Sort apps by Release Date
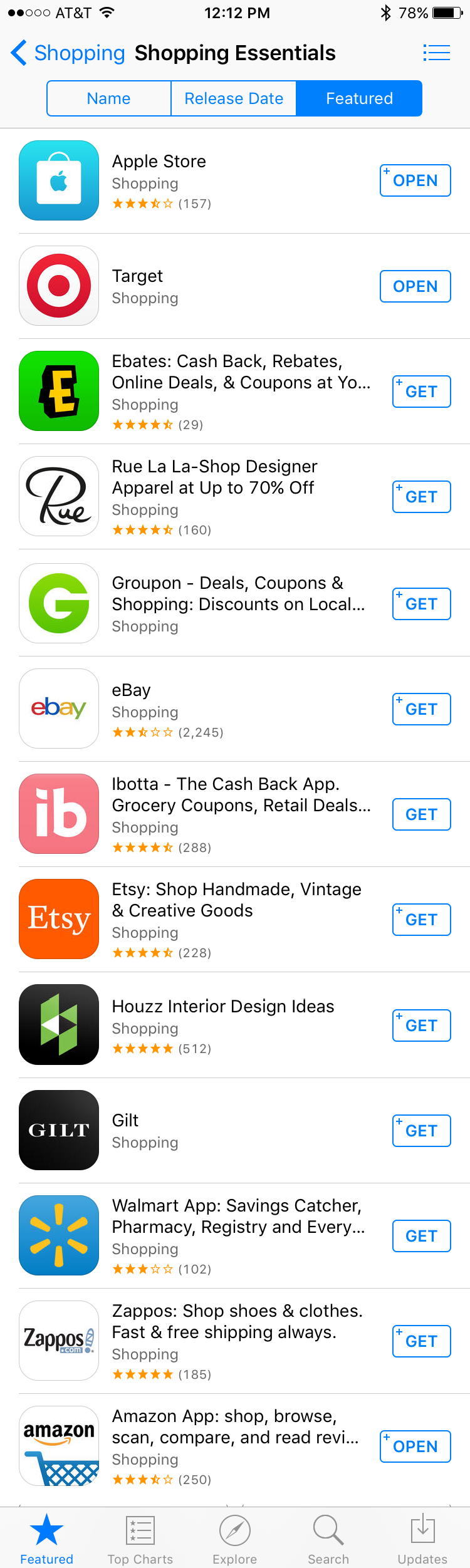 pyautogui.click(x=234, y=98)
